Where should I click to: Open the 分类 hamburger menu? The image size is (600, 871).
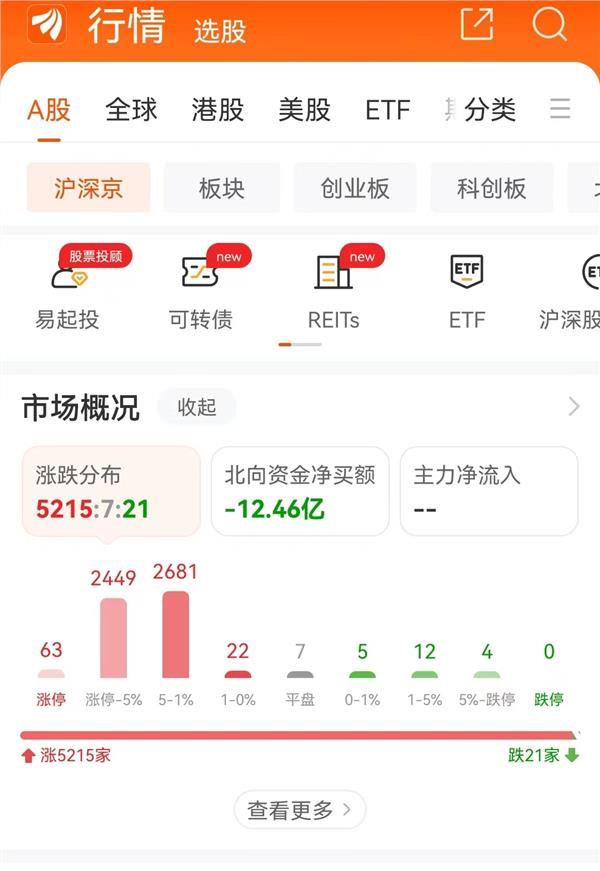click(x=560, y=109)
